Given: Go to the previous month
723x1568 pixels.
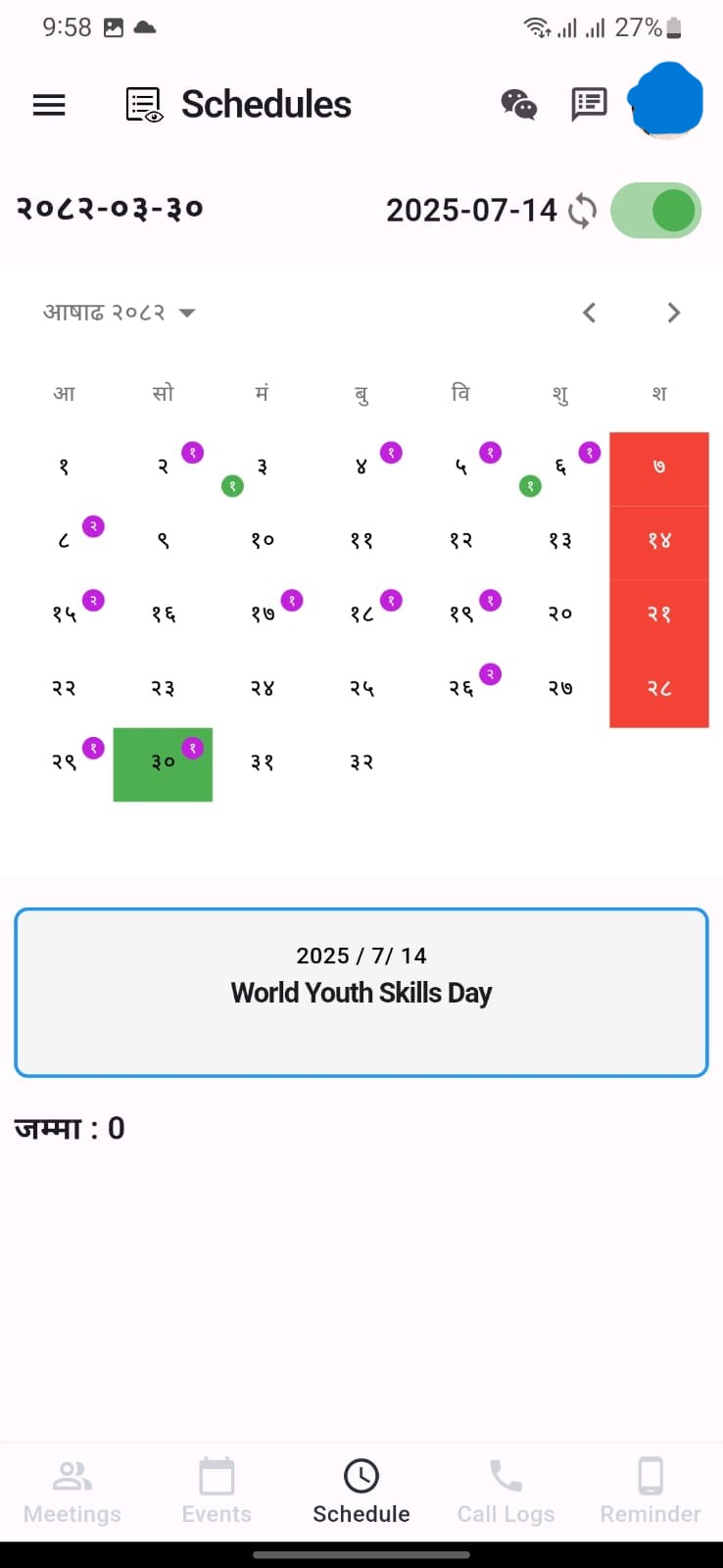Looking at the screenshot, I should click(x=589, y=313).
